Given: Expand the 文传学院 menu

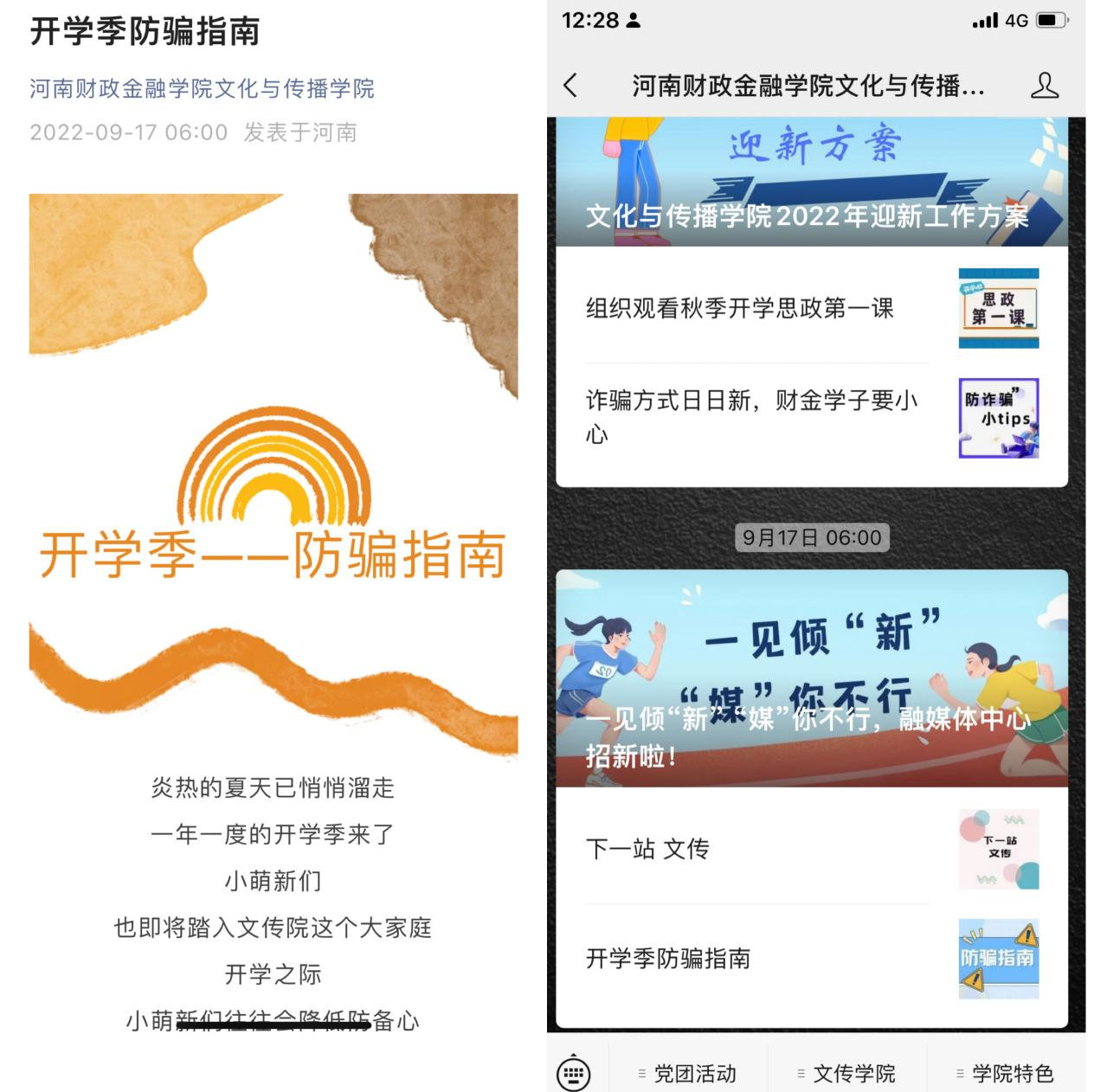Looking at the screenshot, I should 847,1074.
